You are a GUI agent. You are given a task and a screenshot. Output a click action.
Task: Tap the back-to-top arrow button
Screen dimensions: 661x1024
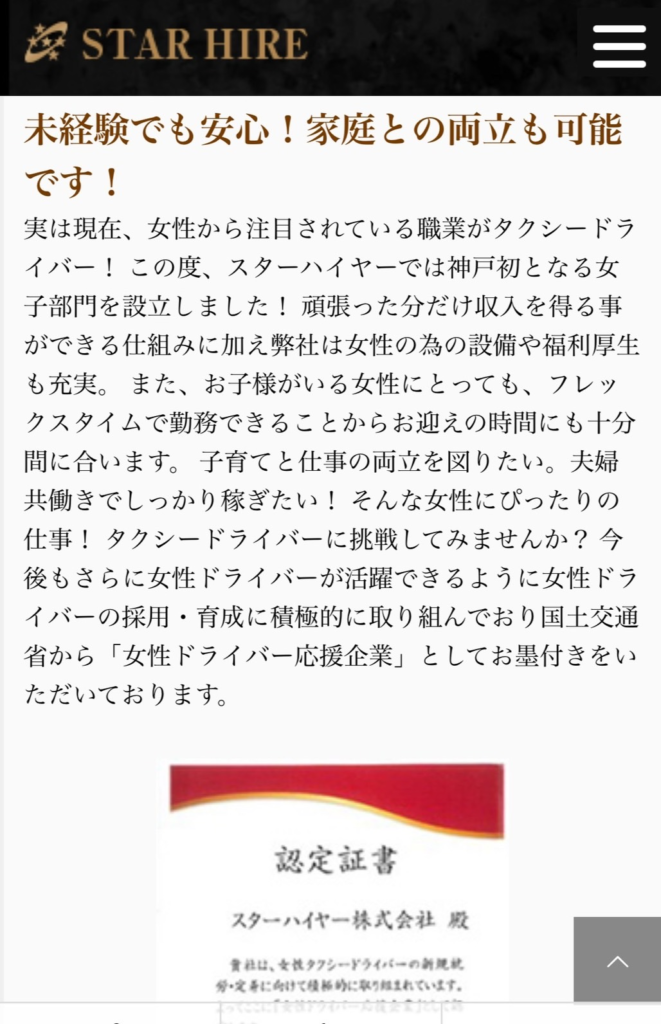[x=617, y=961]
